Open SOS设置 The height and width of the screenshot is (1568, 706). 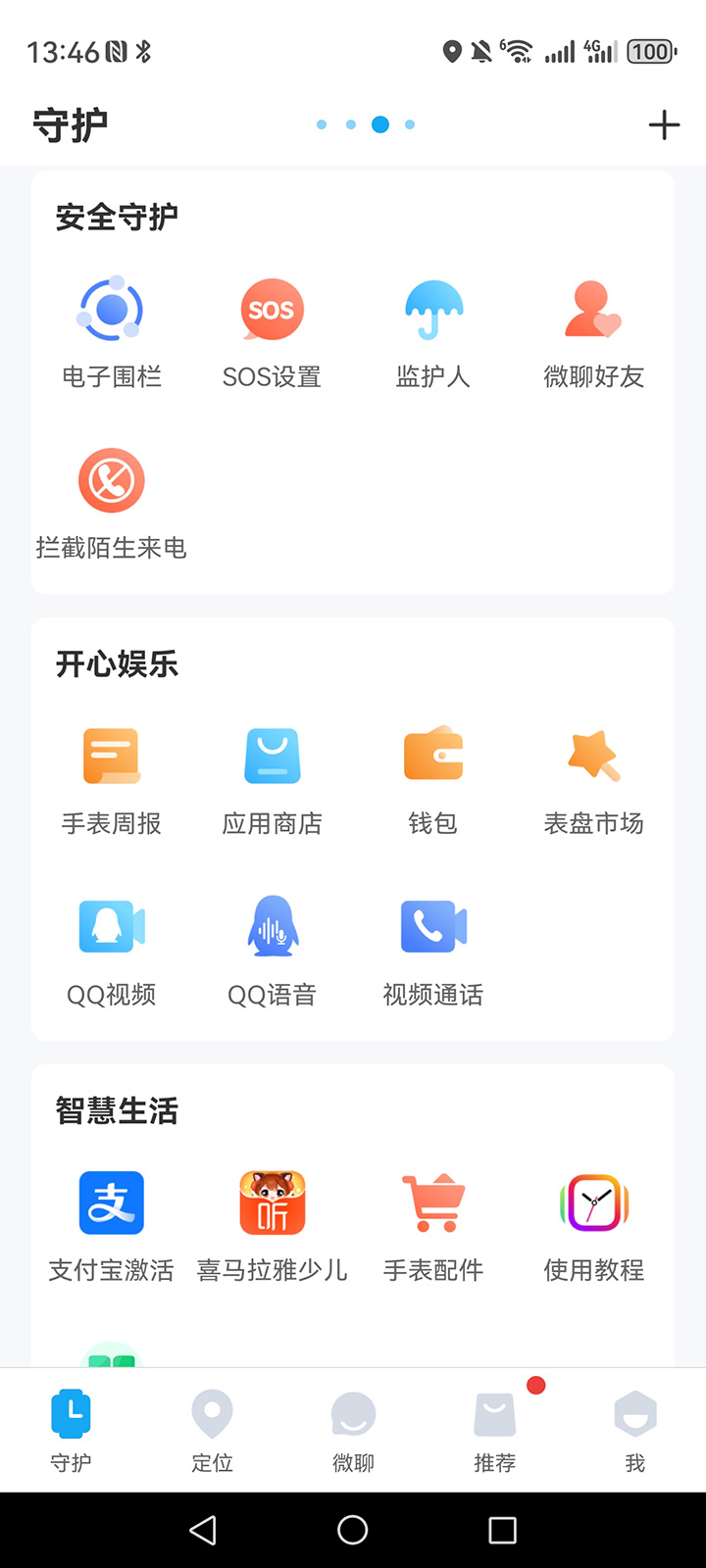pos(272,332)
